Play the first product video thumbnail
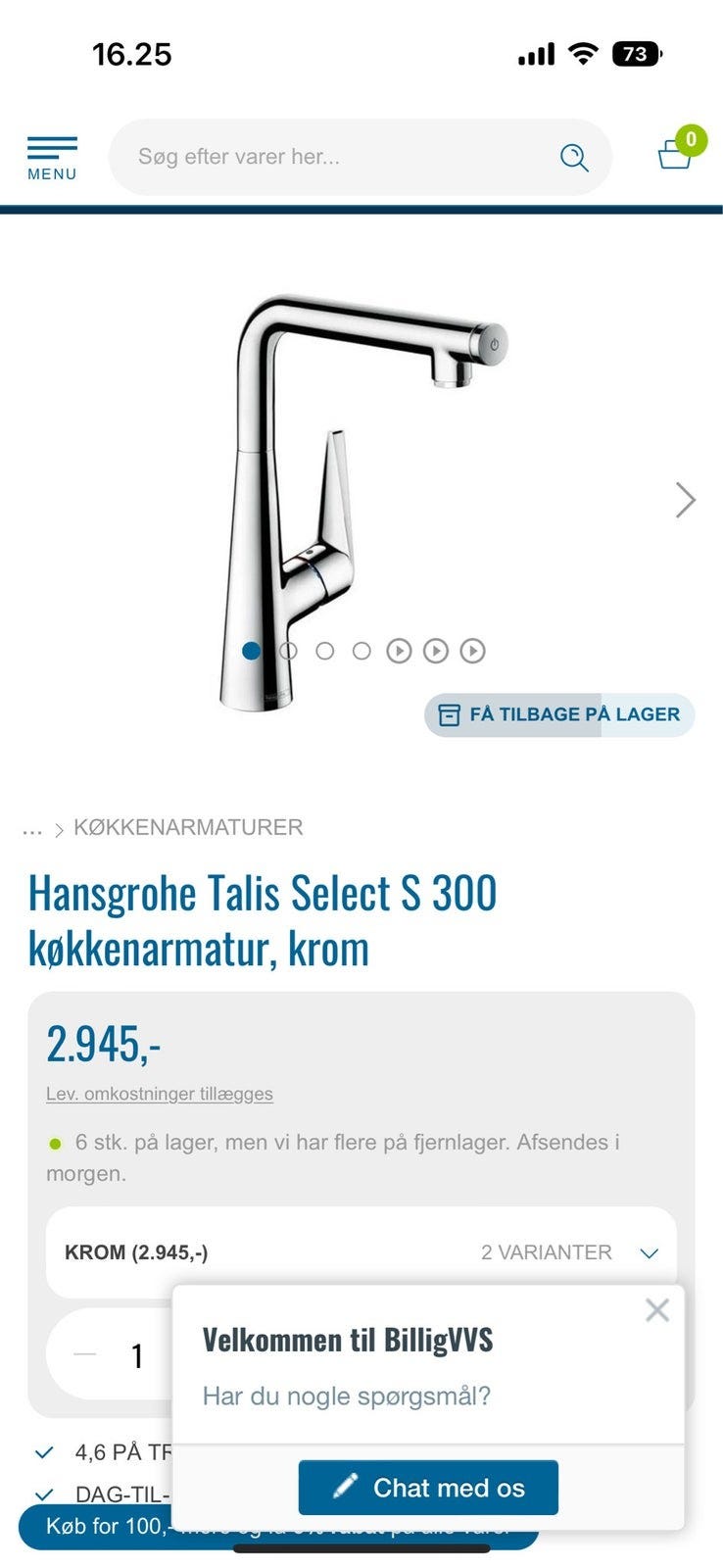Viewport: 723px width, 1568px height. [x=399, y=649]
